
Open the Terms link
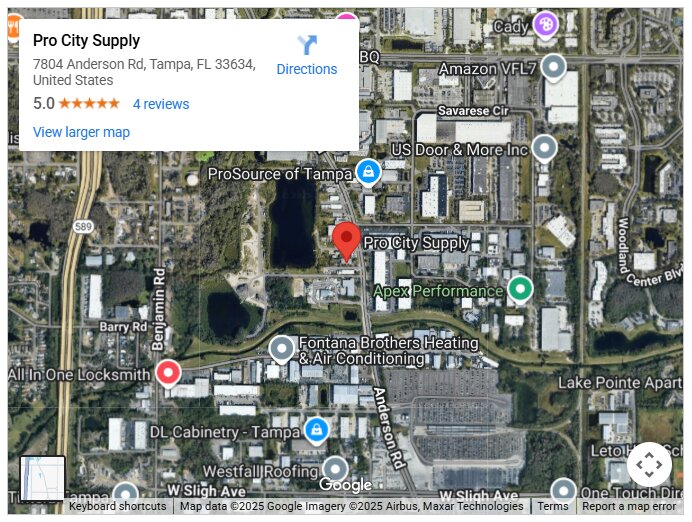(x=552, y=506)
